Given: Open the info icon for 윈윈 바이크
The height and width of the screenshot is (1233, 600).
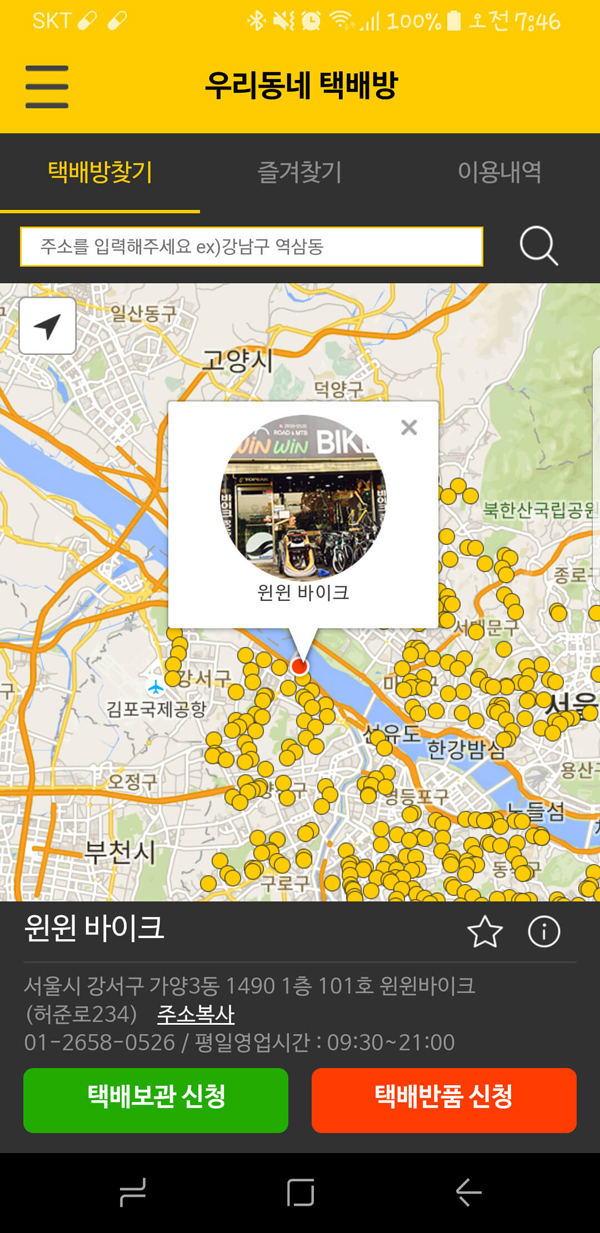Looking at the screenshot, I should [544, 932].
